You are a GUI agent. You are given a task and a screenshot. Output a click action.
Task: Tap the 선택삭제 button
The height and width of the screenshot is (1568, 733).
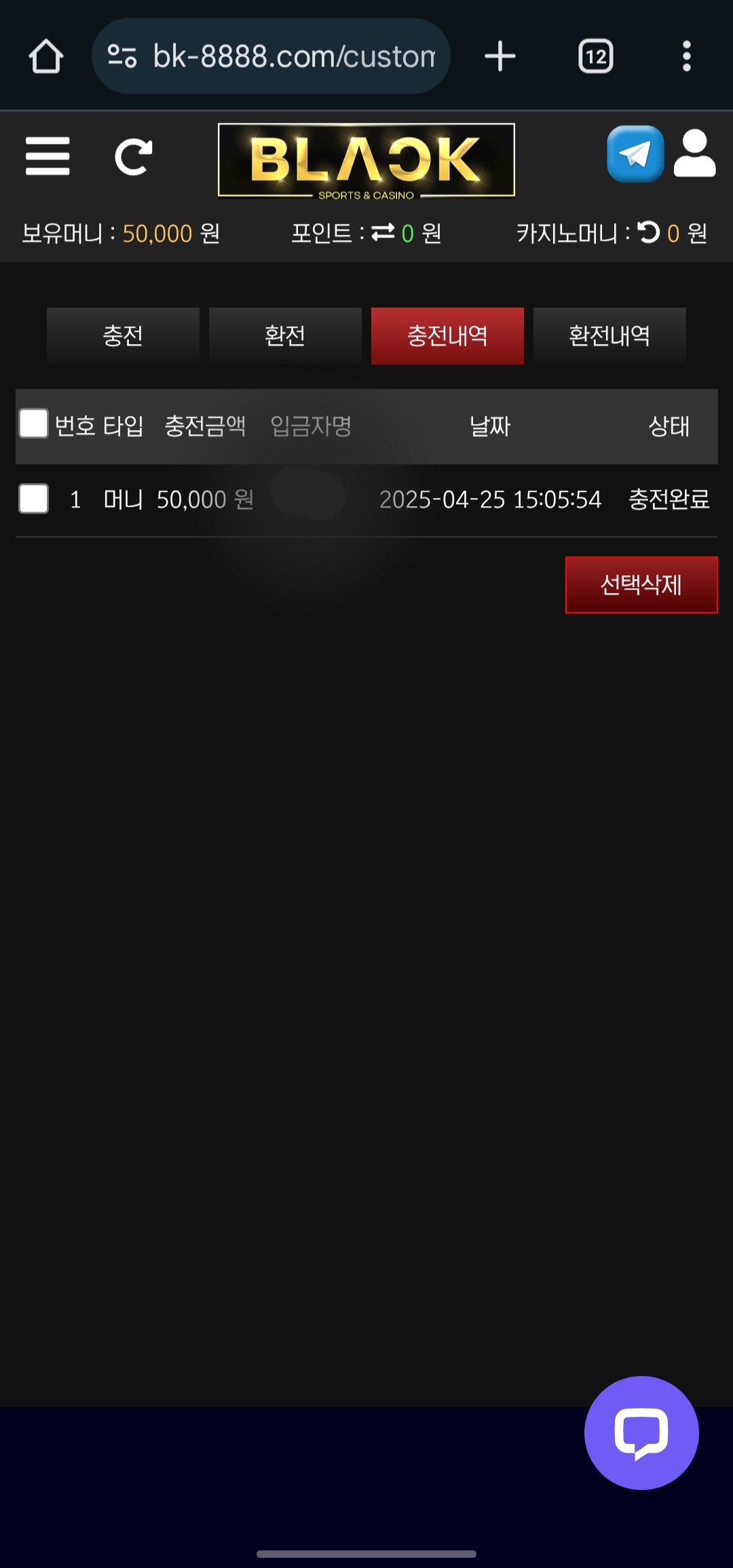click(x=641, y=585)
